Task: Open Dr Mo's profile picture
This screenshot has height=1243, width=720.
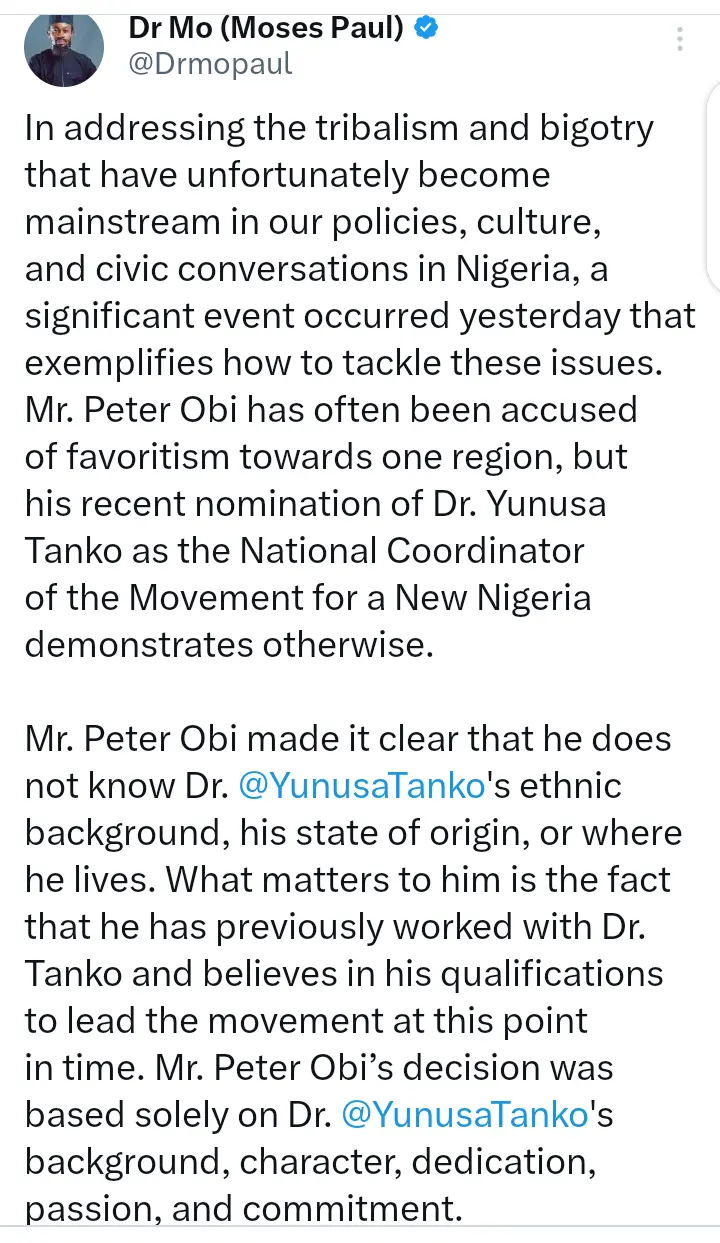Action: pyautogui.click(x=64, y=49)
